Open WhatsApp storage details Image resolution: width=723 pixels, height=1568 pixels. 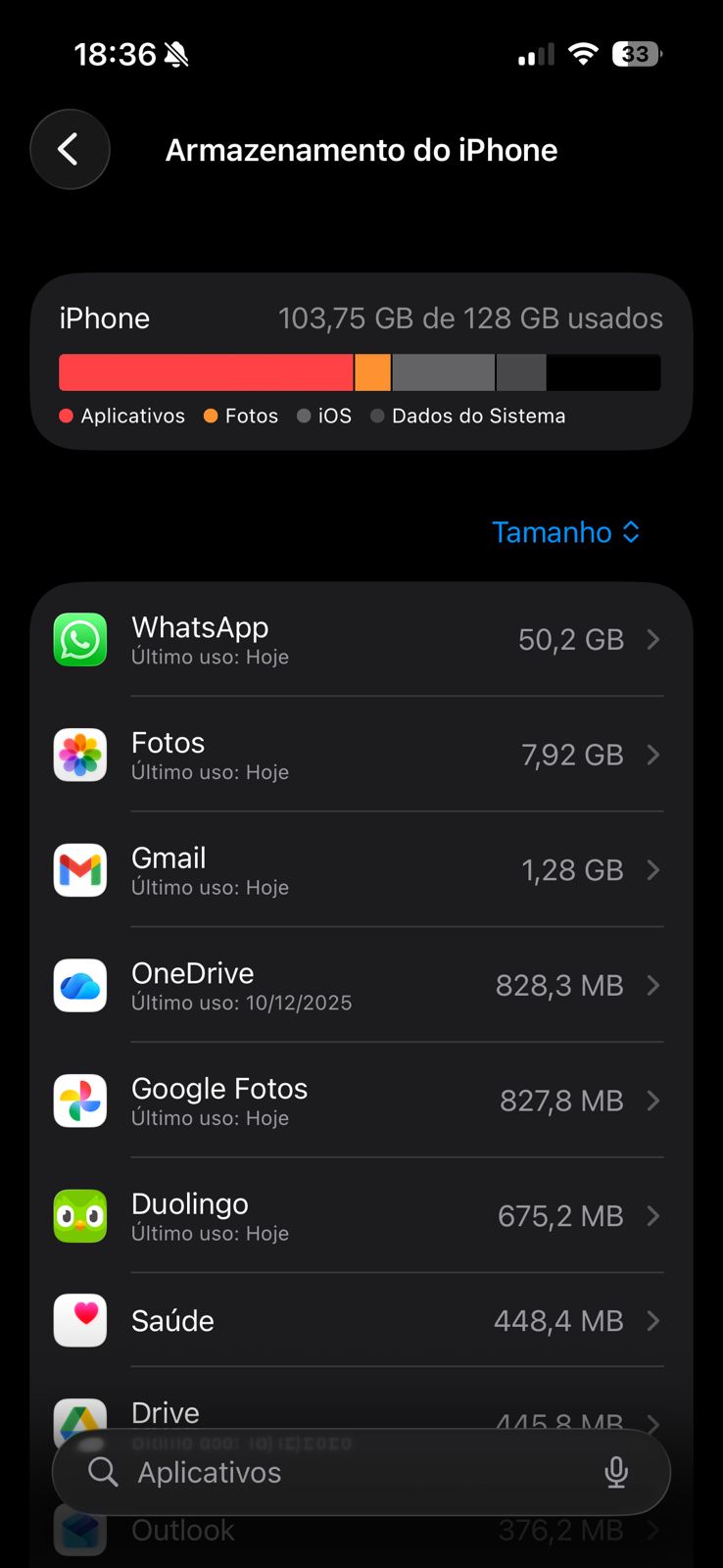361,640
